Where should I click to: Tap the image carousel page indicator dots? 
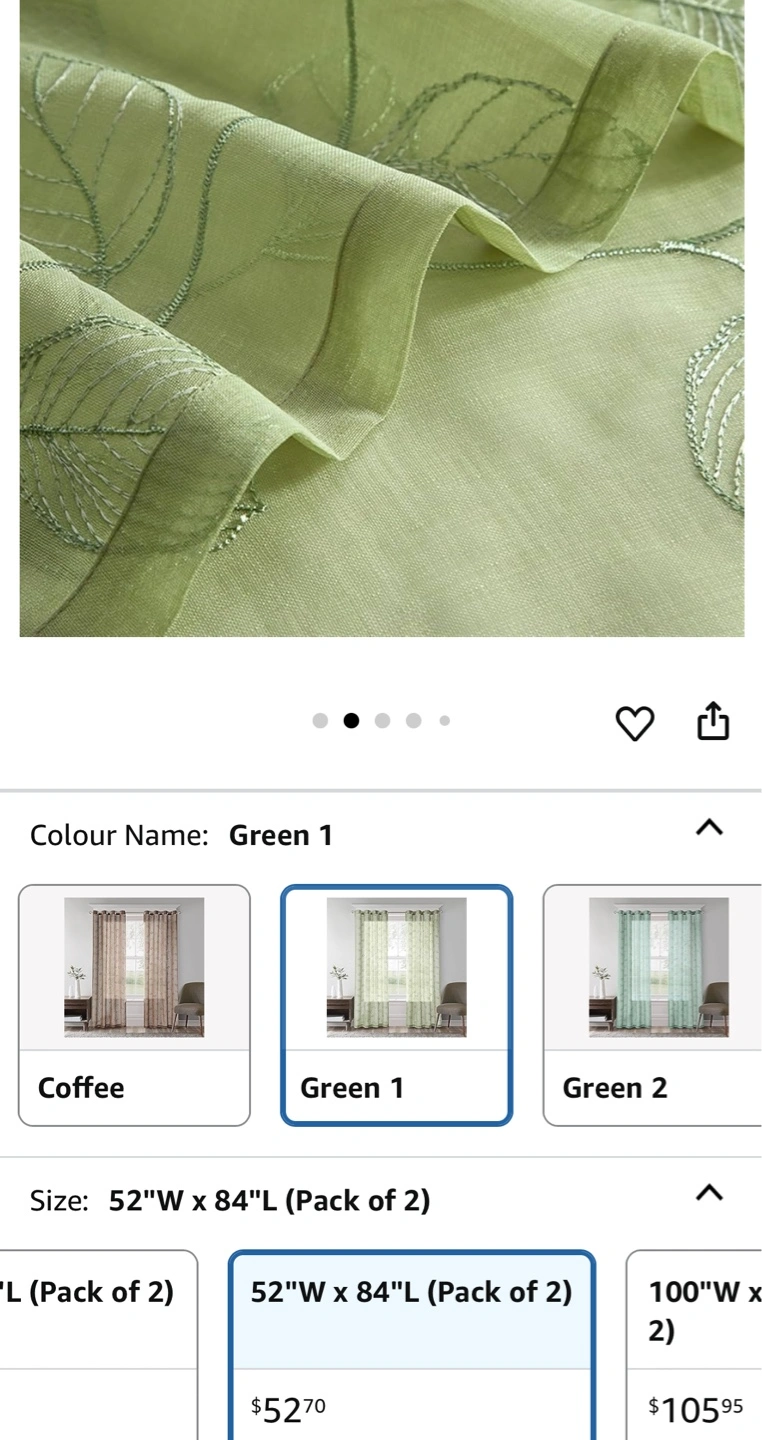click(382, 721)
